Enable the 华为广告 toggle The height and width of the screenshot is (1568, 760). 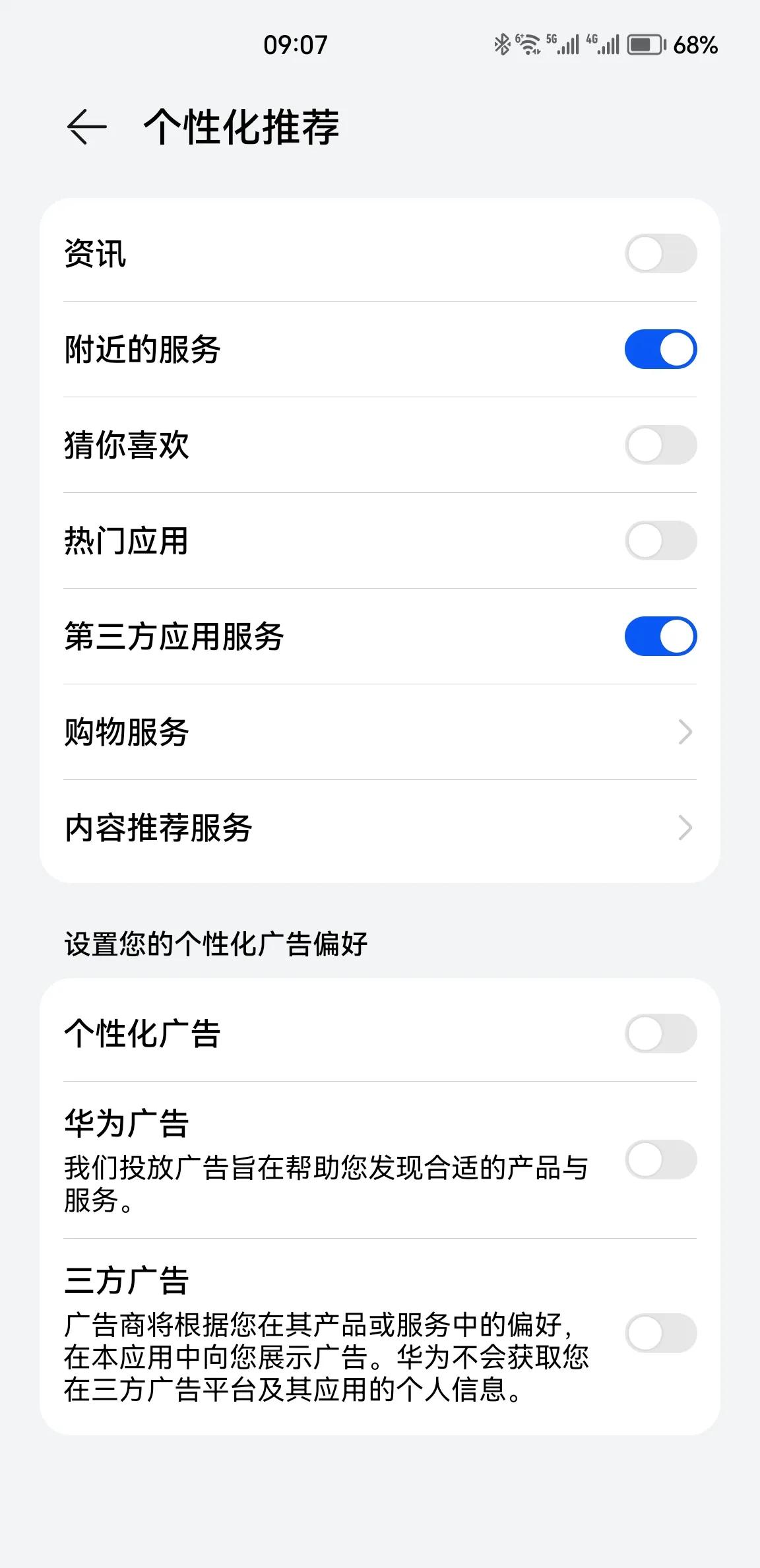660,1160
